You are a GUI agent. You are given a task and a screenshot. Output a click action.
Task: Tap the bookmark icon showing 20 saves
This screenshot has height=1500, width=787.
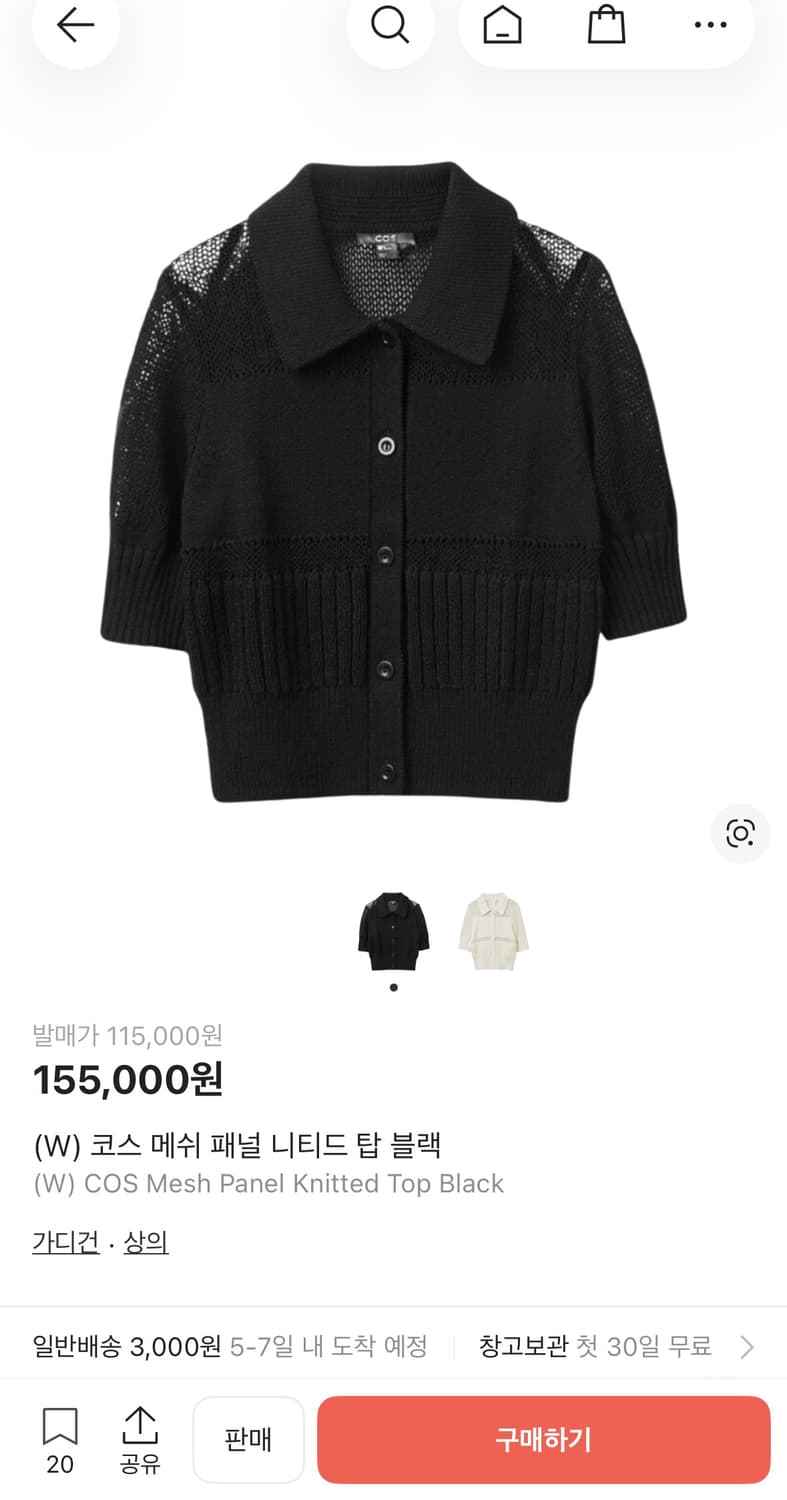click(58, 1440)
